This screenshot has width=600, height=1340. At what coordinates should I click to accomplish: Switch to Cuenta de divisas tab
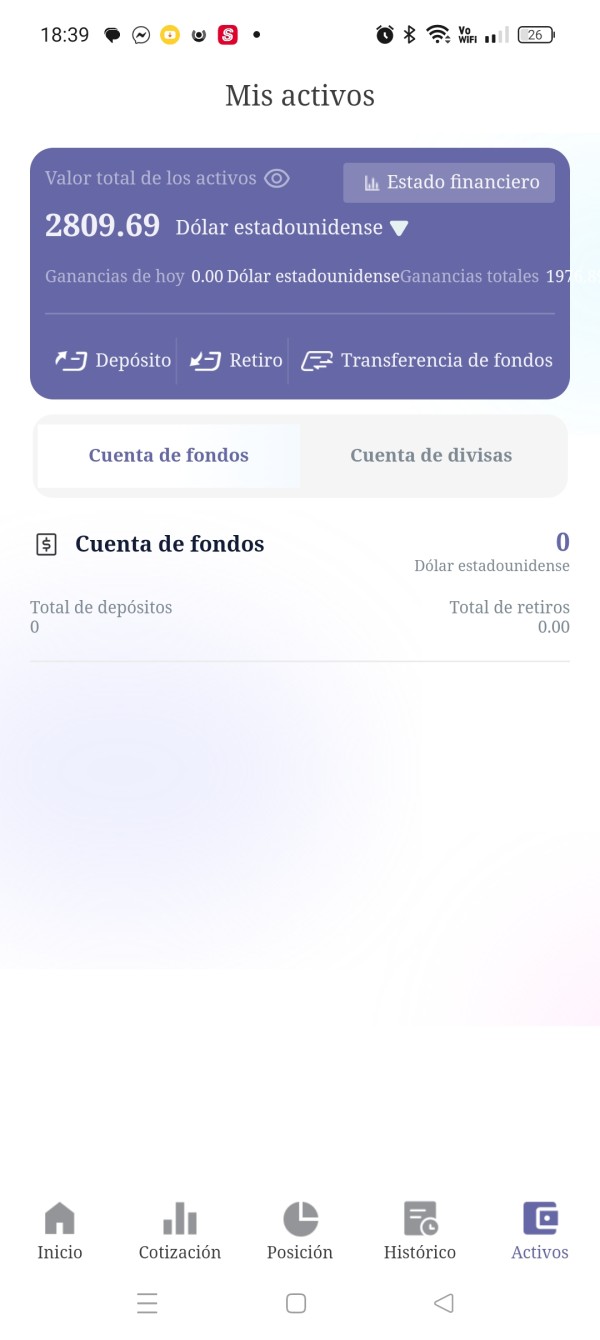click(431, 455)
